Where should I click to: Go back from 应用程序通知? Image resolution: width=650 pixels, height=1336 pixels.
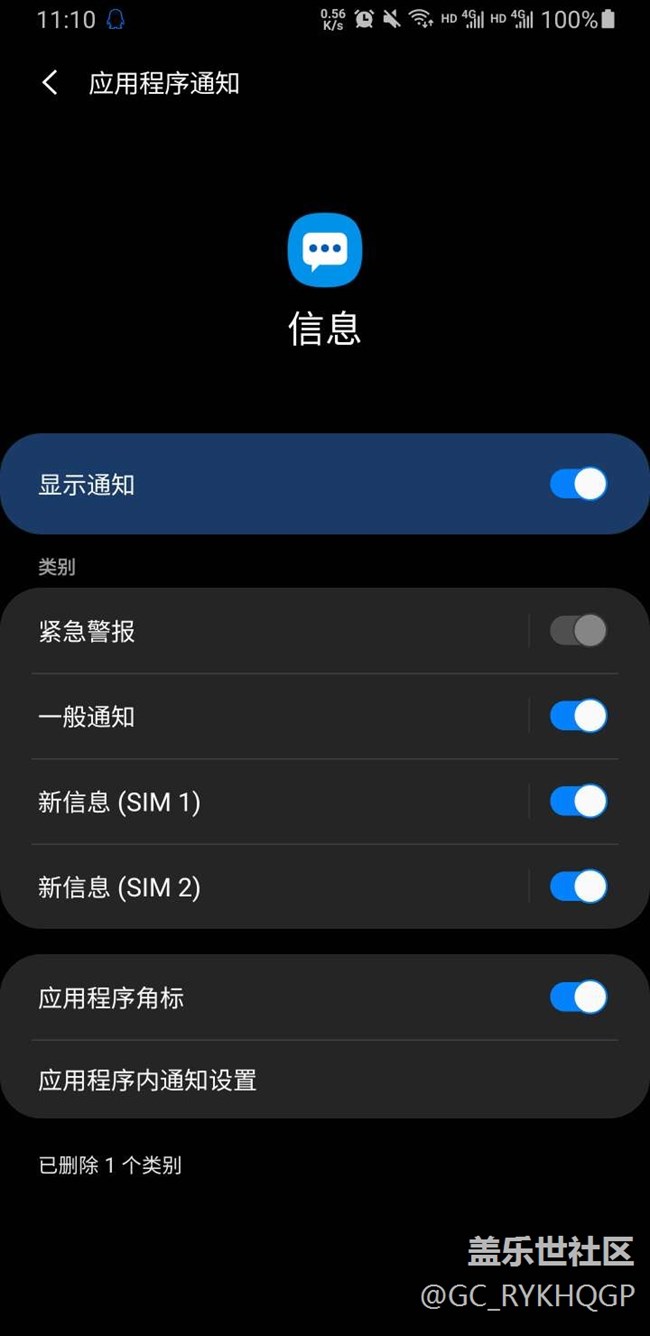[x=50, y=83]
